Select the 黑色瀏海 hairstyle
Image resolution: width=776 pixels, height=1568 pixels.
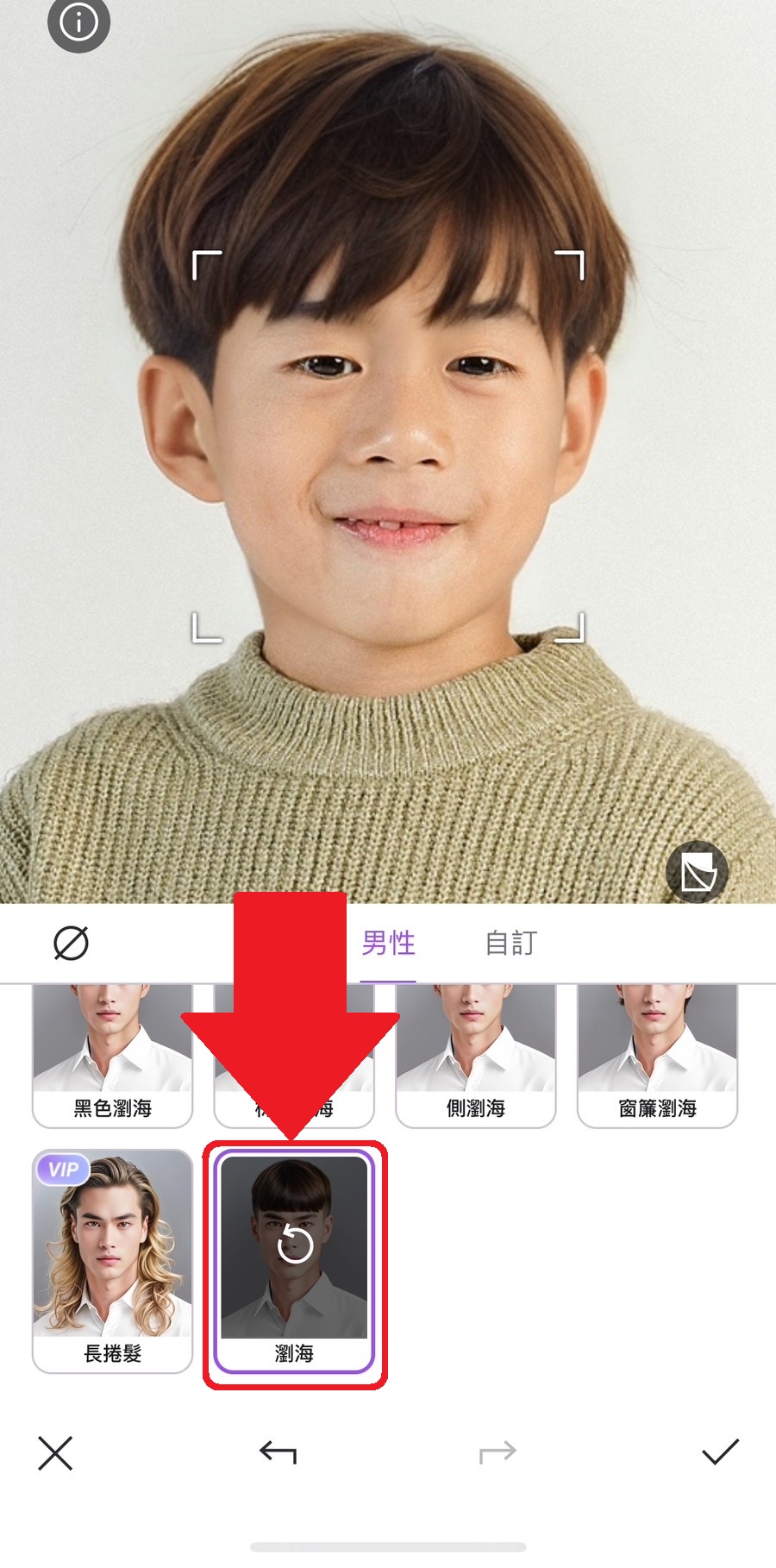click(112, 1057)
